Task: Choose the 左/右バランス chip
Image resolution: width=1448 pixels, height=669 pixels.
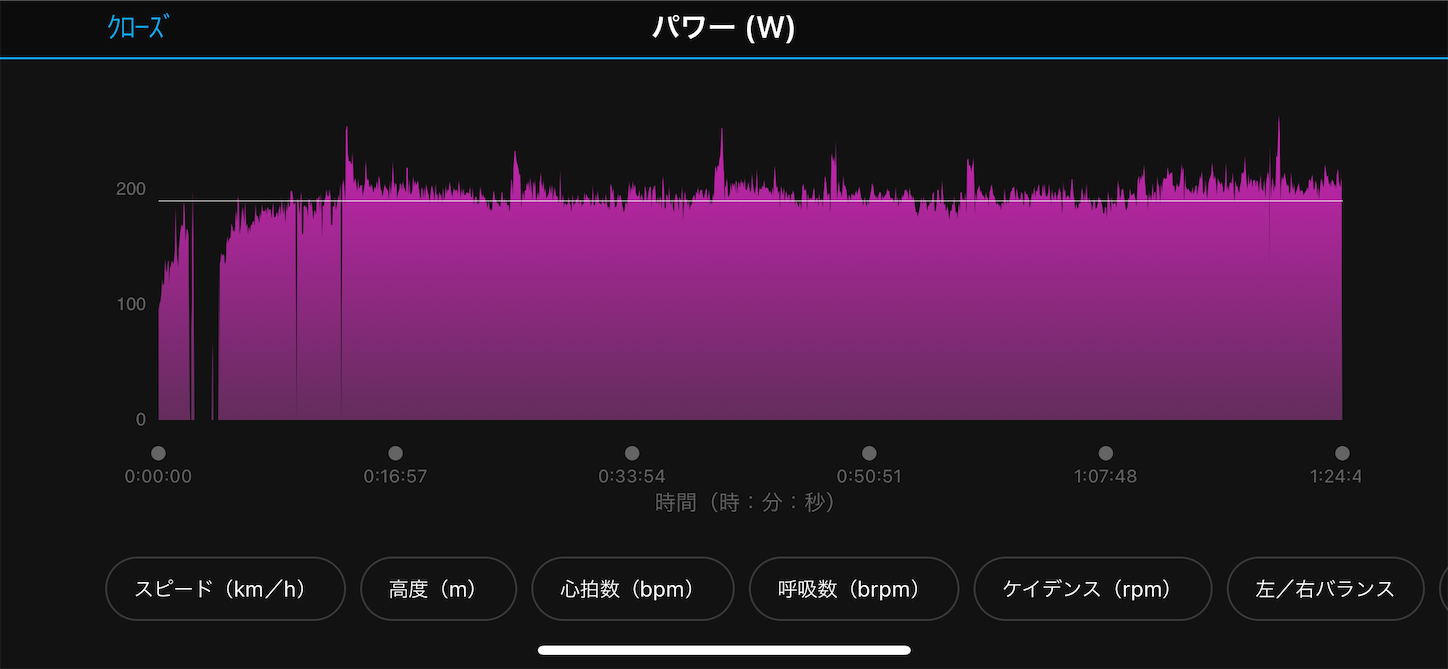Action: [1325, 589]
